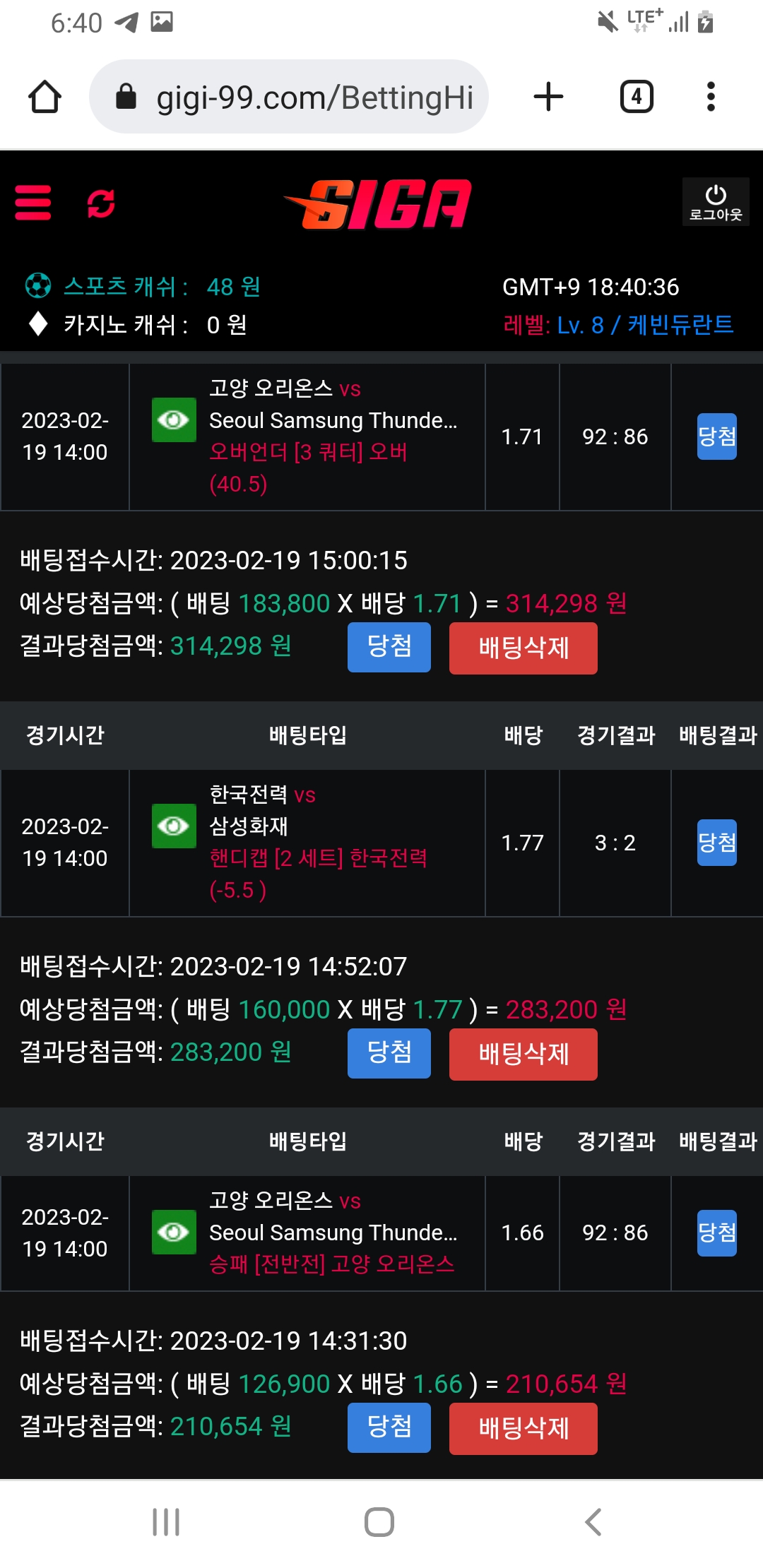Go back using the system back button
This screenshot has width=763, height=1568.
coord(593,1521)
